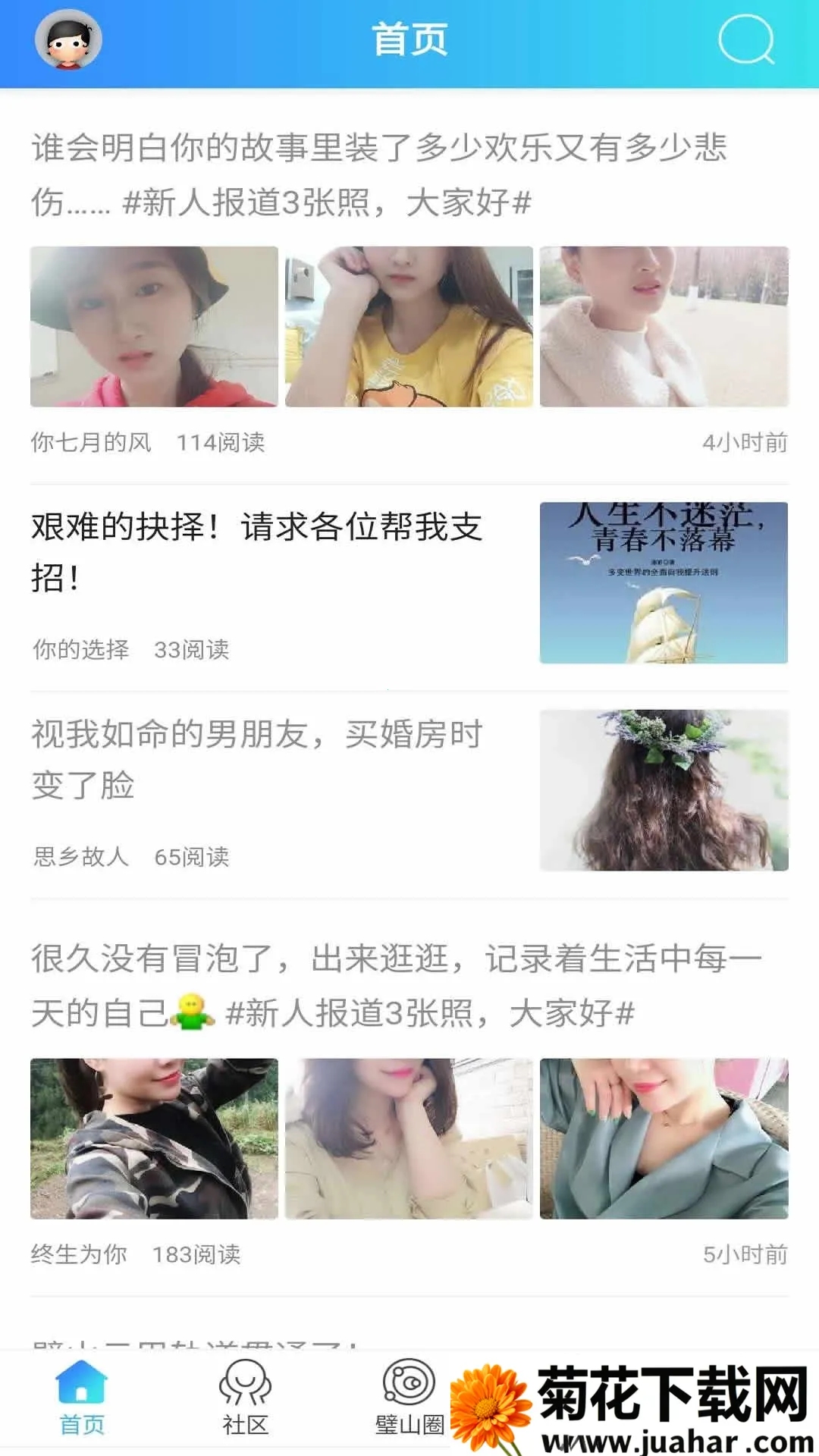
Task: Switch to the 璧山圈 tab
Action: point(409,1398)
